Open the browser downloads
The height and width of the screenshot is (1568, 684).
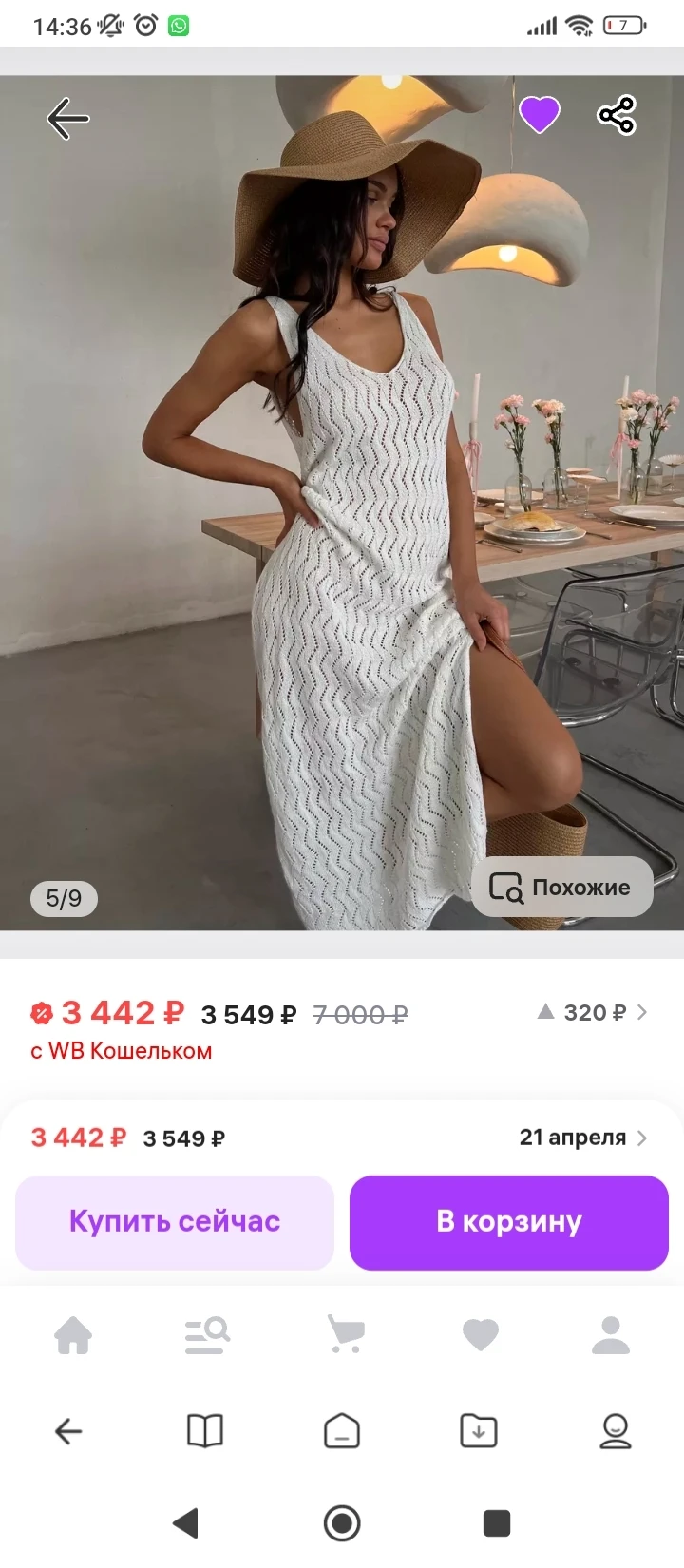click(x=479, y=1431)
